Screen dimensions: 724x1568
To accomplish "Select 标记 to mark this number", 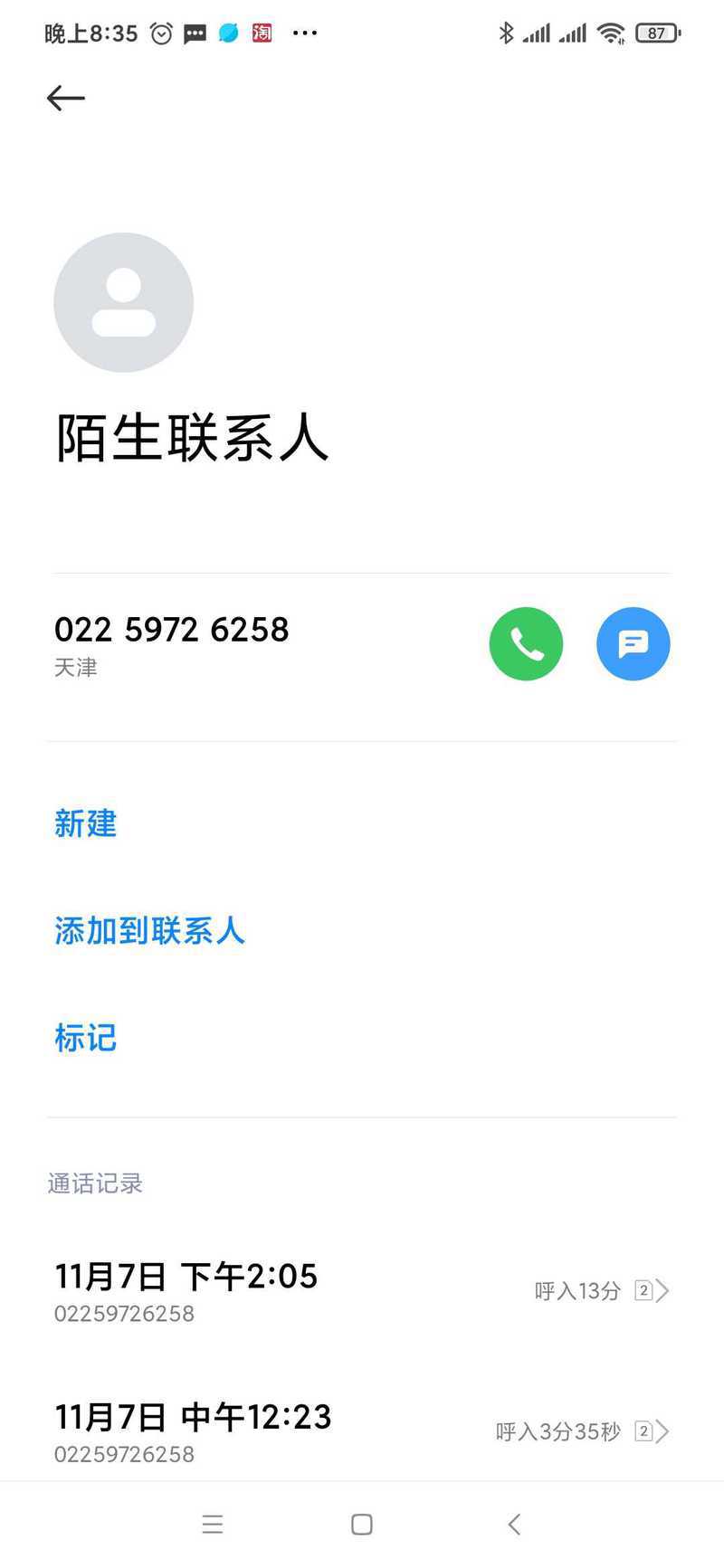I will (x=86, y=1038).
